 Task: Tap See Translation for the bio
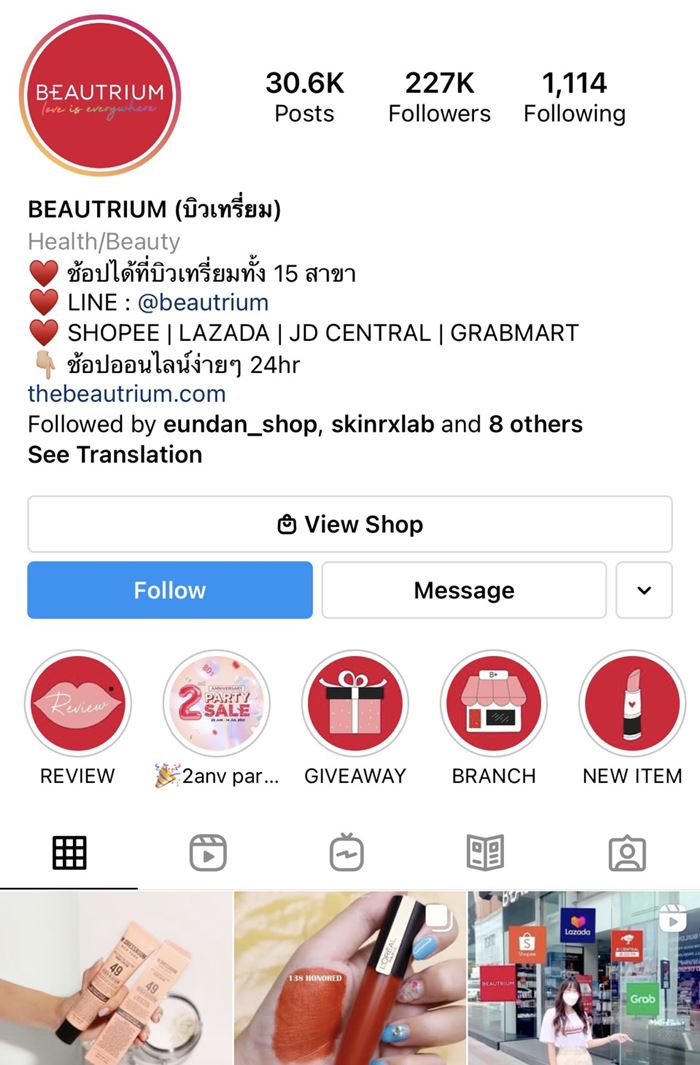[115, 454]
